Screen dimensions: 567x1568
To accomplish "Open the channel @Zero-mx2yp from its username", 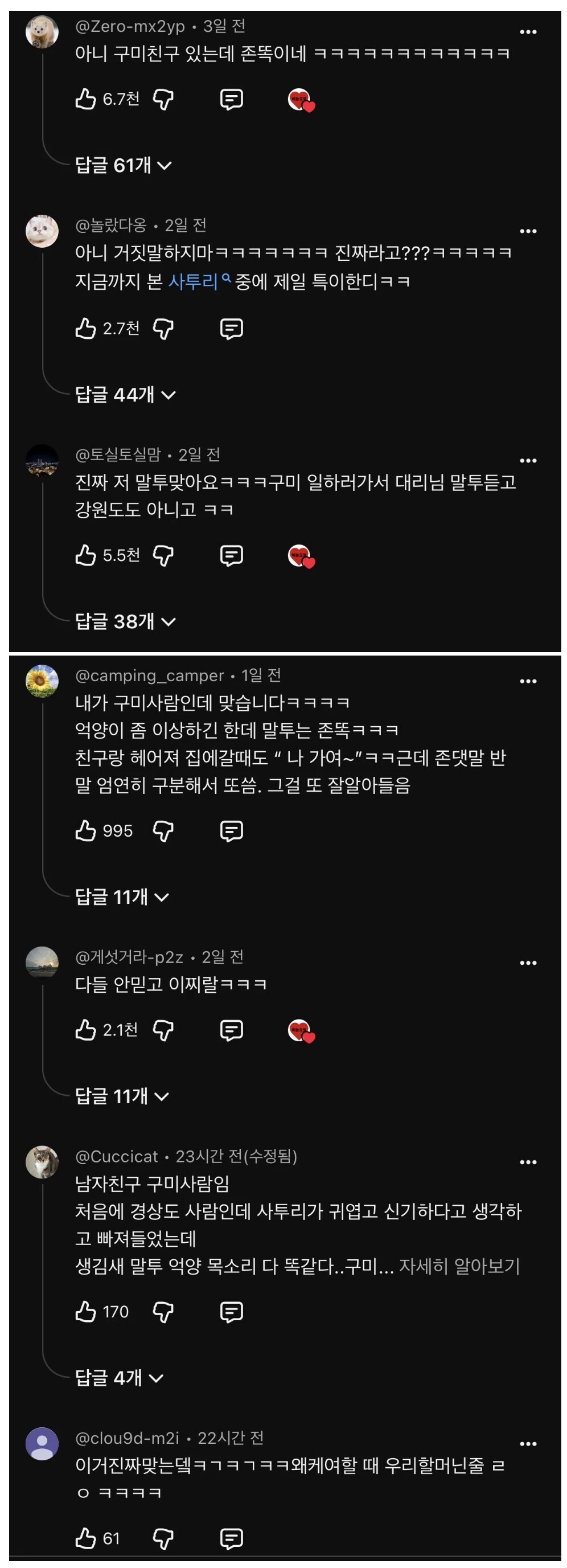I will (x=130, y=27).
